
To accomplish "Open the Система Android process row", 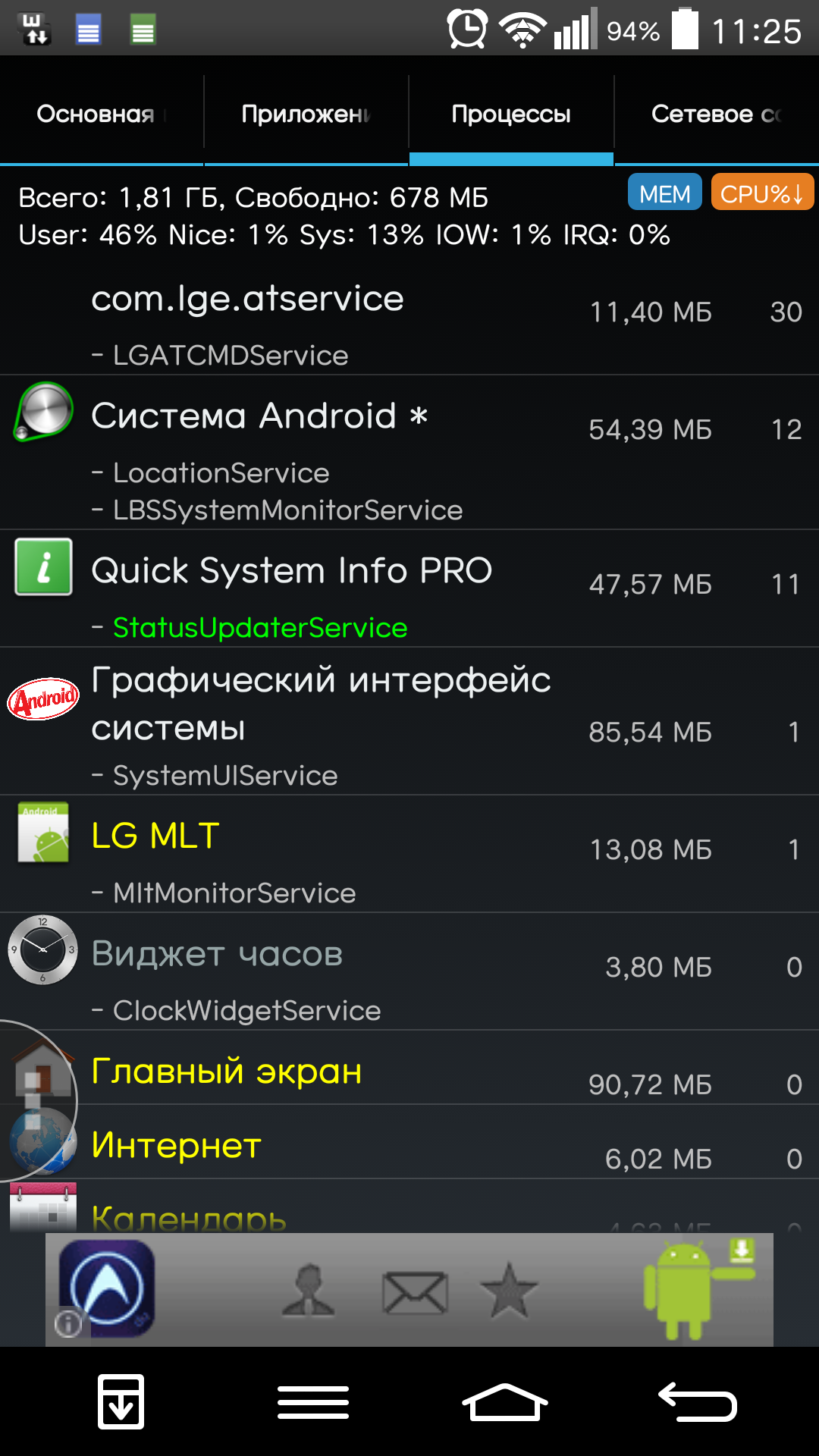I will (409, 452).
